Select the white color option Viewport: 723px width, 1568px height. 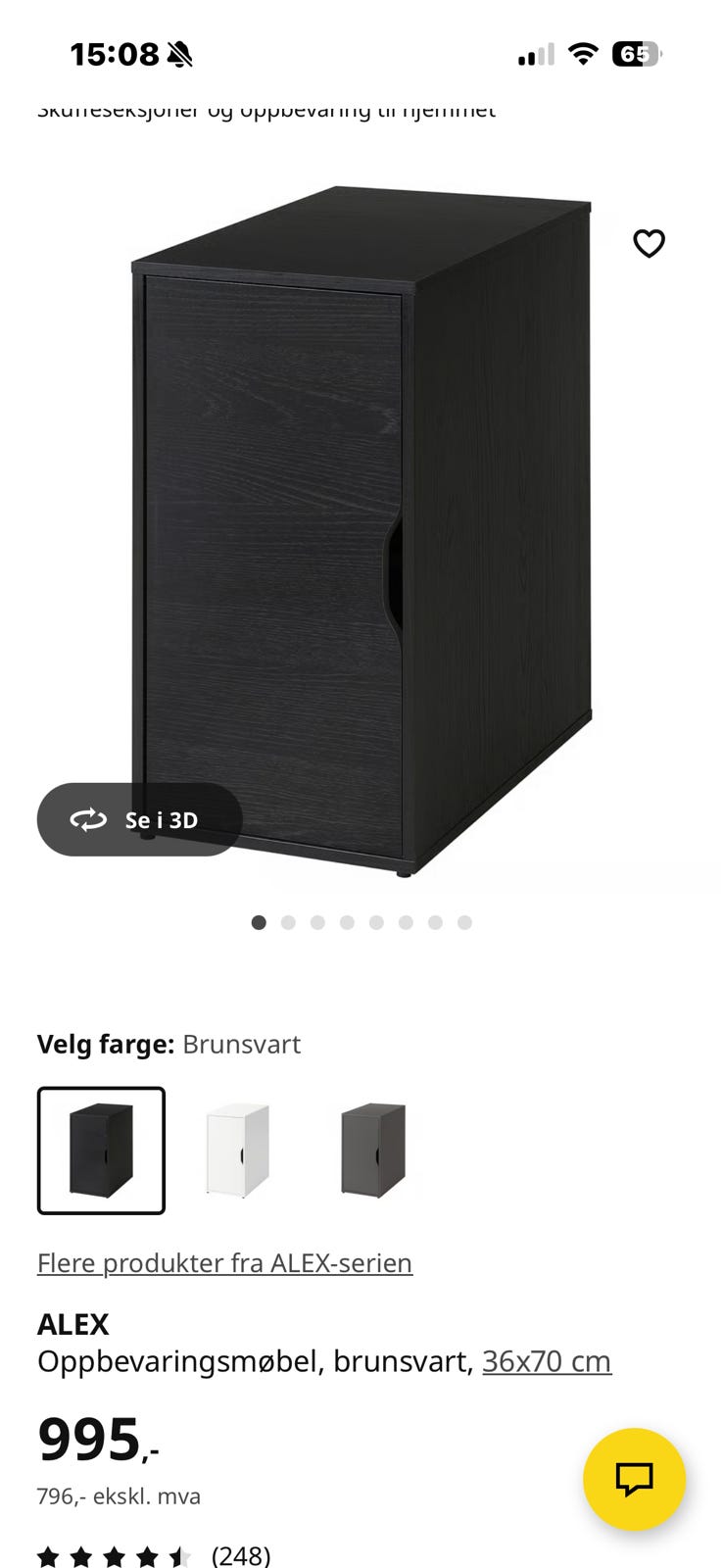pos(237,1150)
